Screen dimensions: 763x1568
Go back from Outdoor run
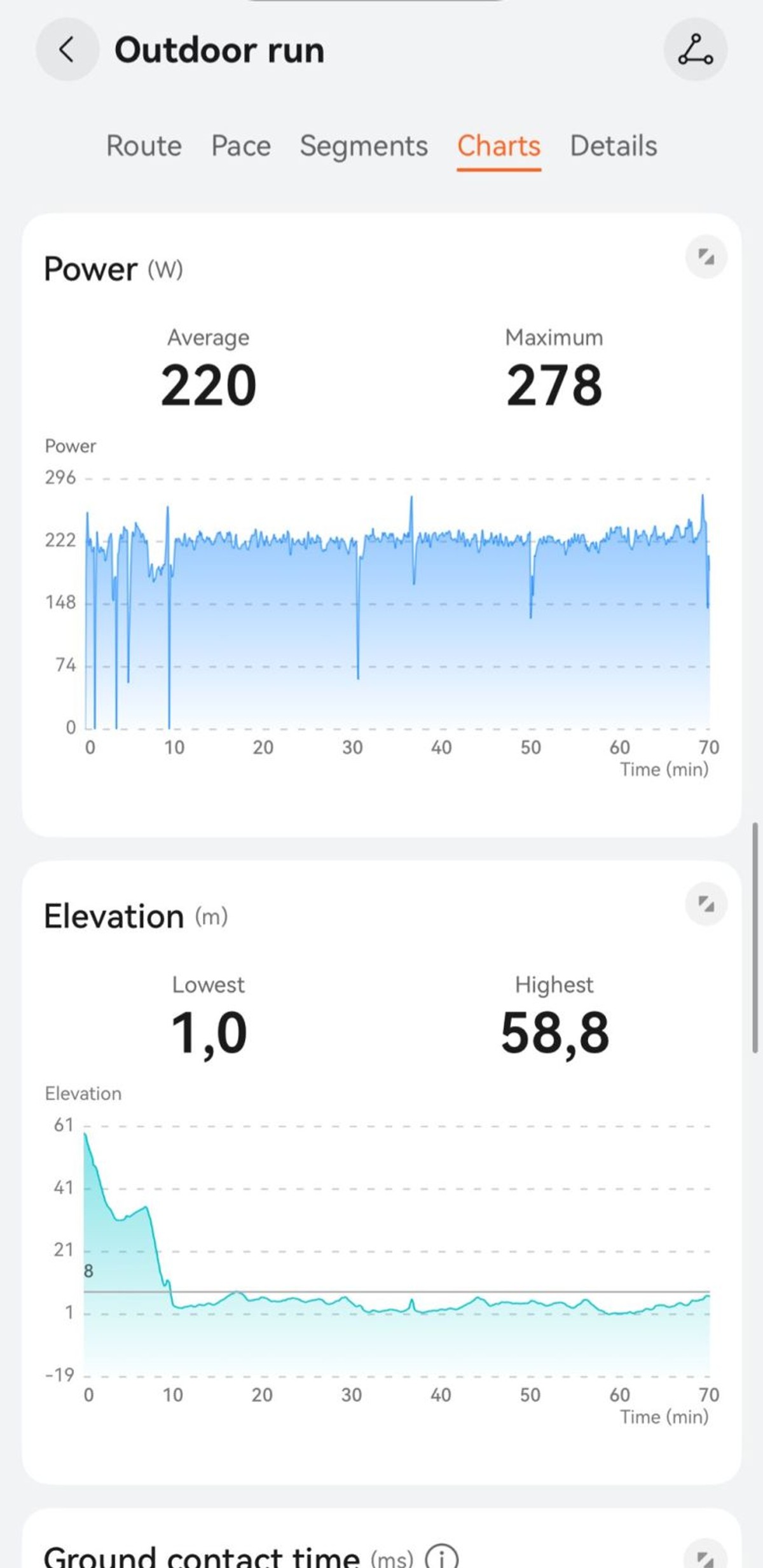(x=67, y=50)
